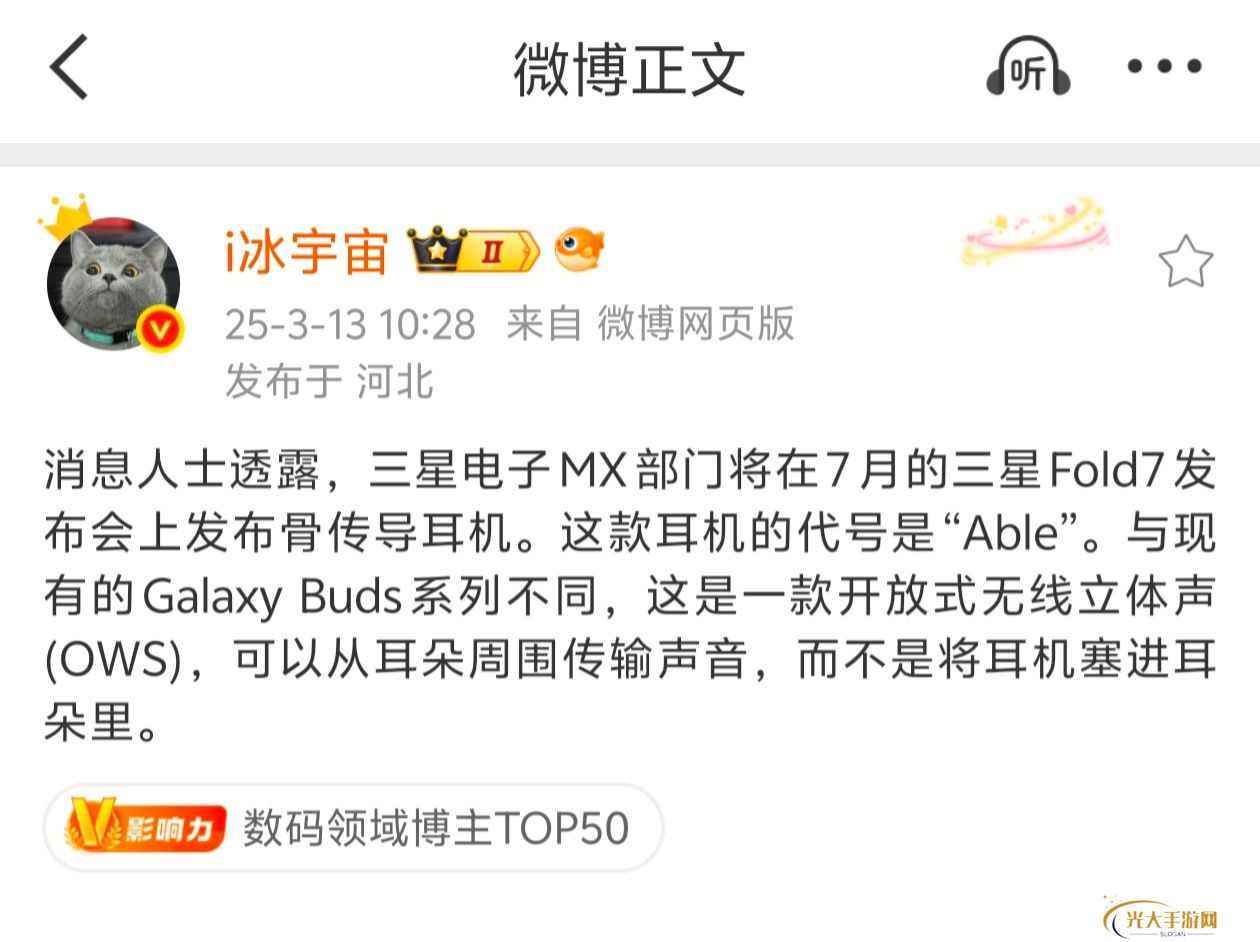
Task: Open the 数码领域博主TOP50 influence badge
Action: pyautogui.click(x=352, y=828)
